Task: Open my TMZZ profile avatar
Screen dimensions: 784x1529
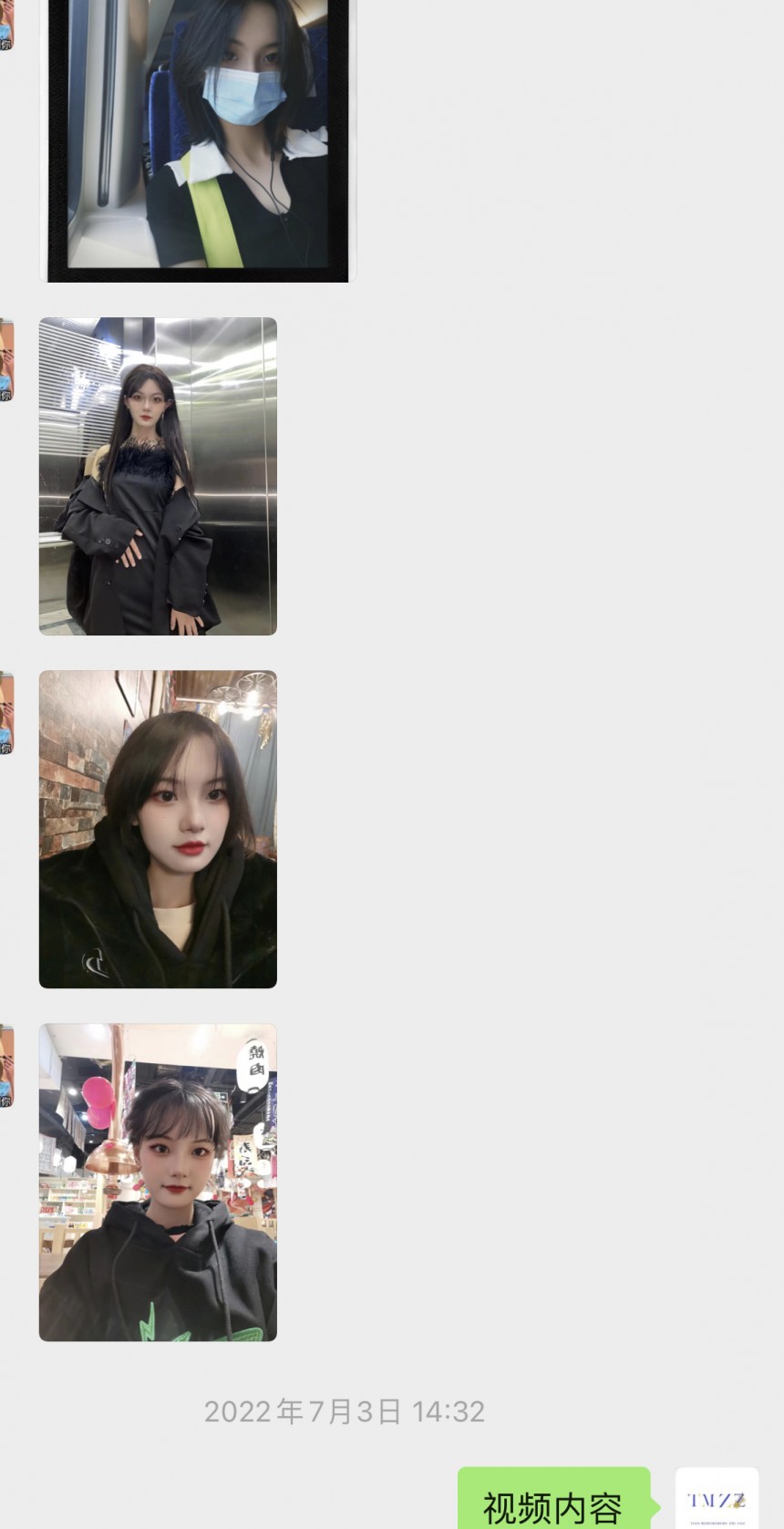Action: click(x=717, y=1499)
